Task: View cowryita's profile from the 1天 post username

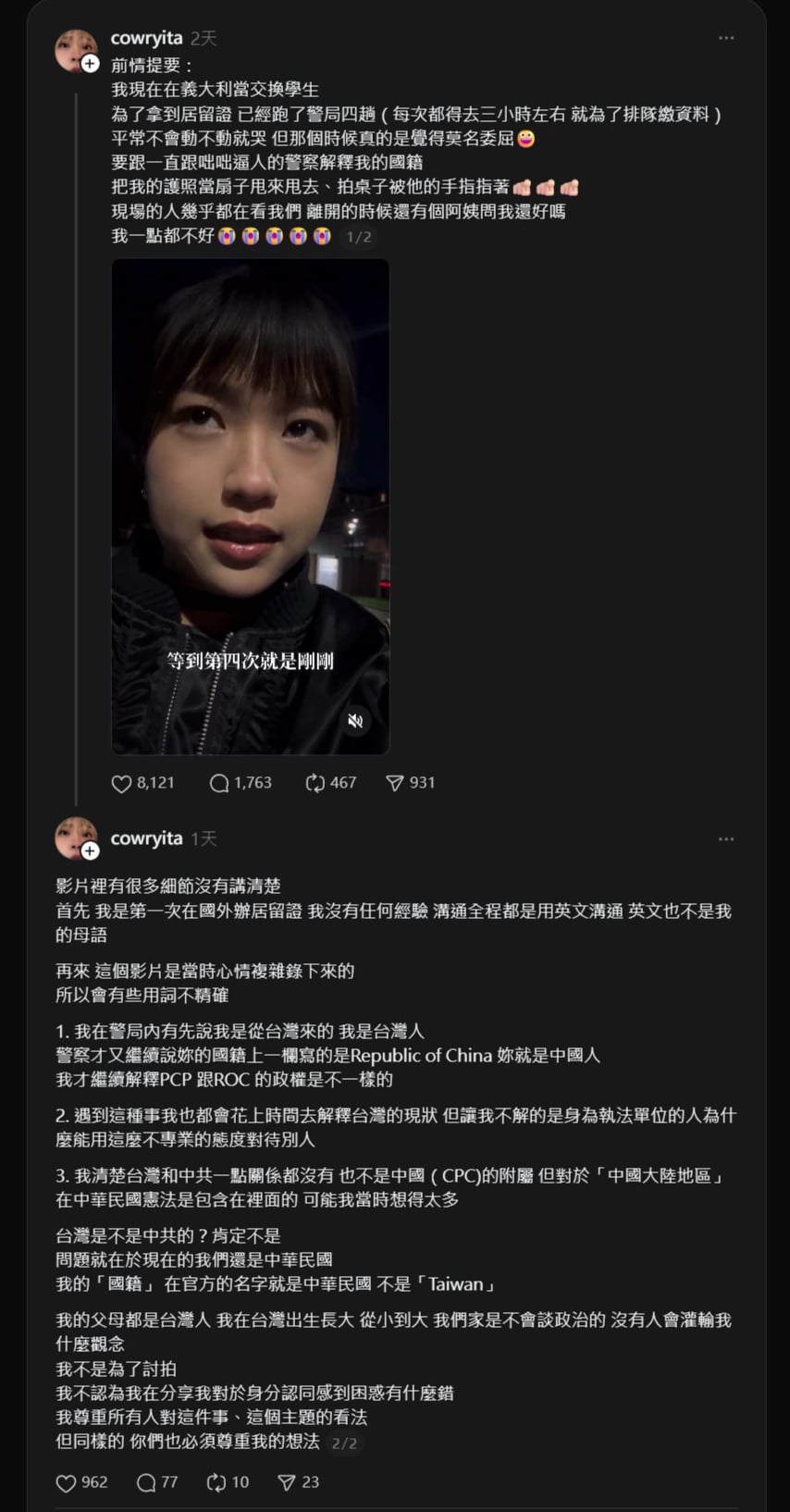Action: point(146,838)
